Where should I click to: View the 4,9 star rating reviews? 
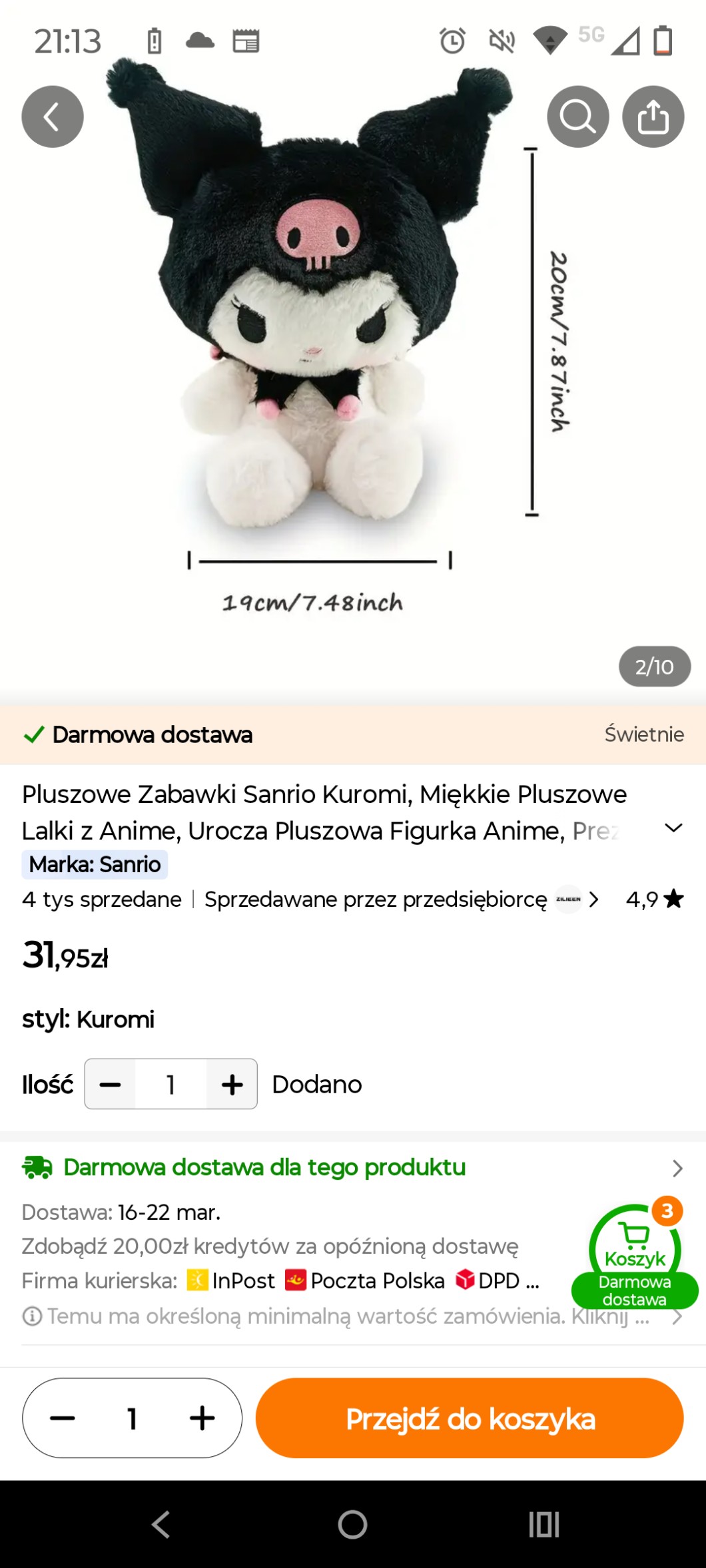(x=654, y=900)
